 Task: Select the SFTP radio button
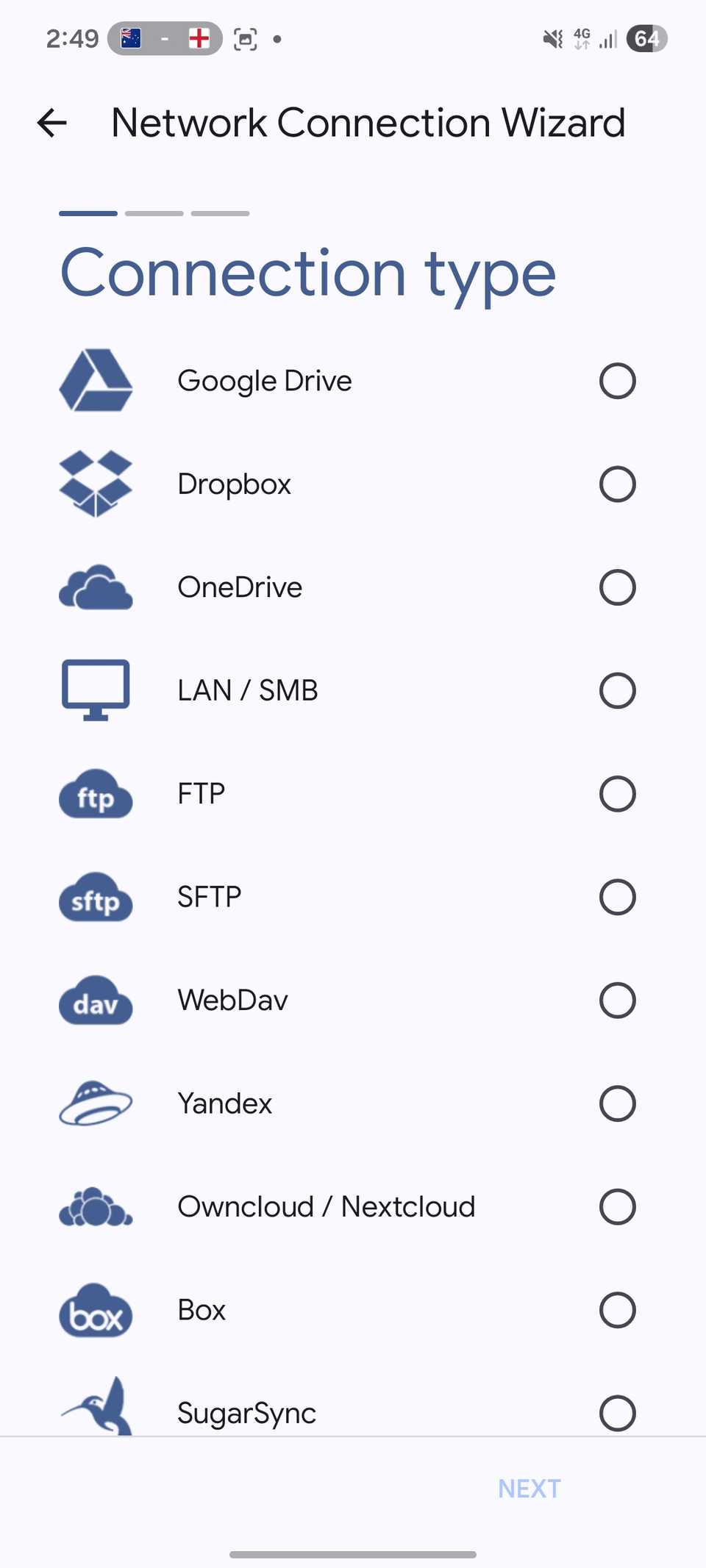click(x=617, y=897)
